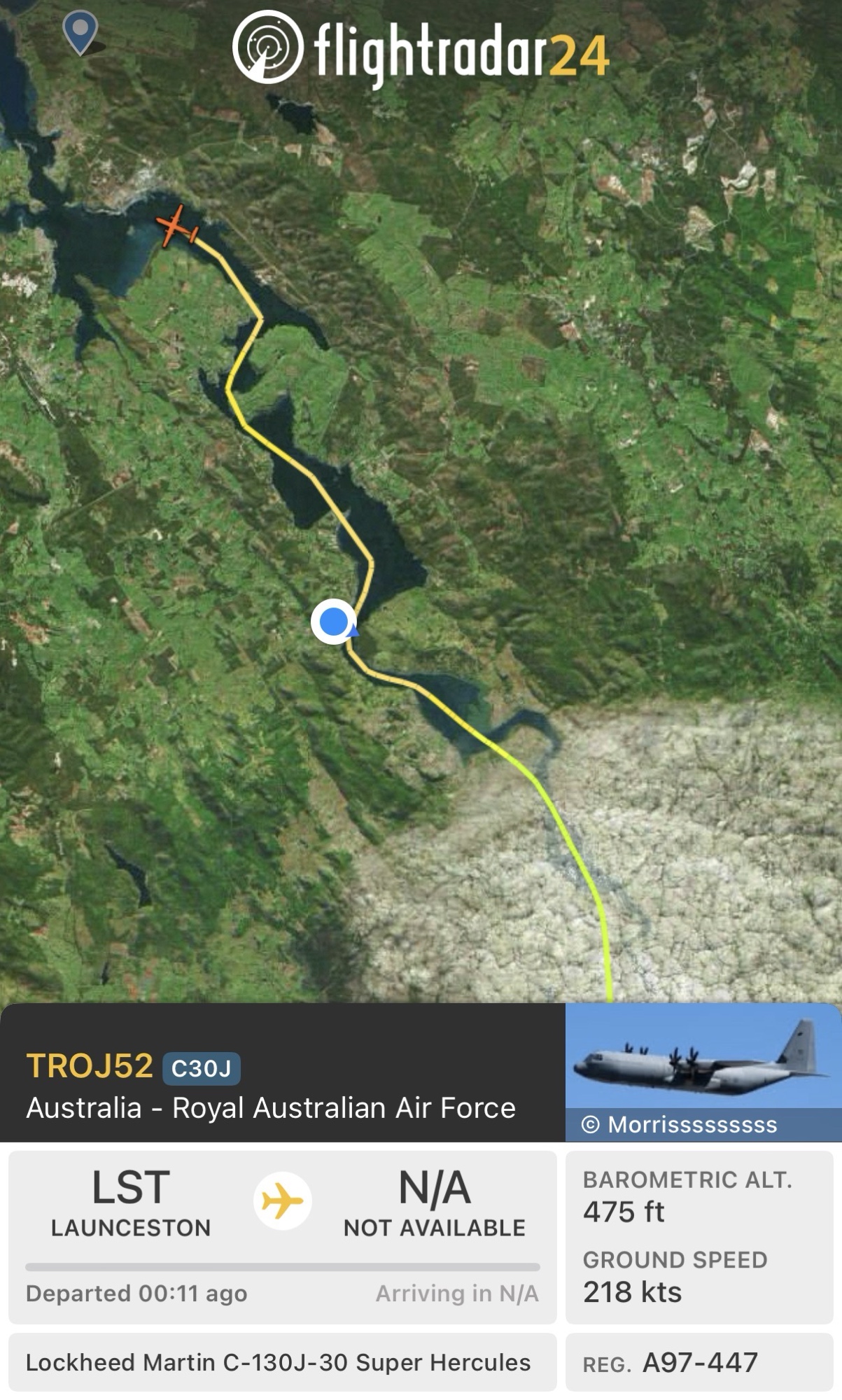Screen dimensions: 842x1400
Task: Tap the blue map pin marker
Action: tap(80, 31)
